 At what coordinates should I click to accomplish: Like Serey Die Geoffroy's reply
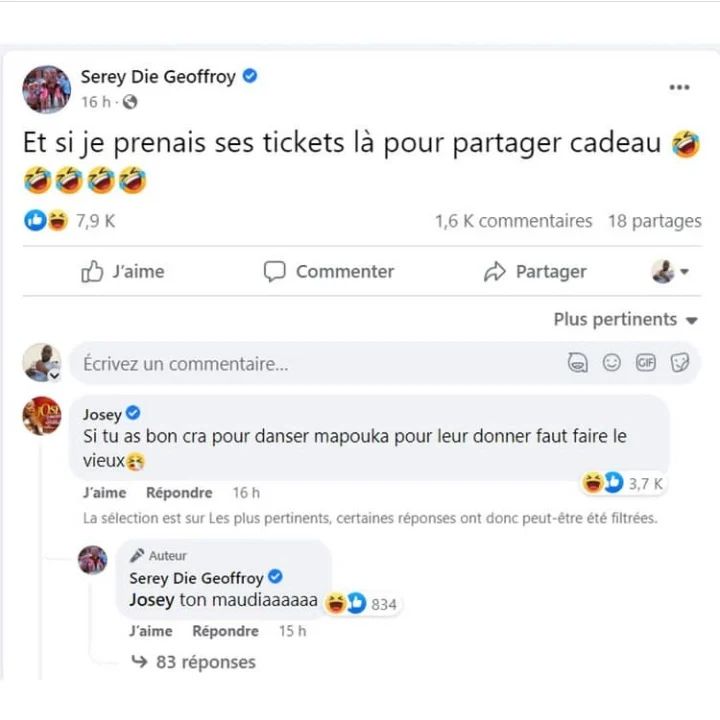point(150,631)
